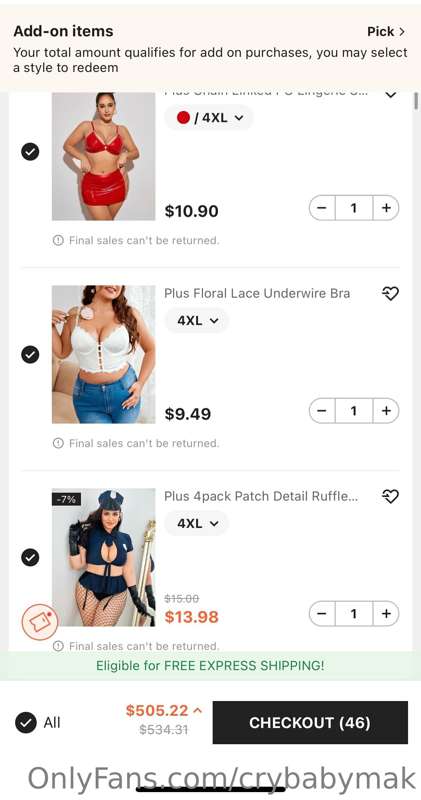Open the Plus 4pack Patch Detail product image
The height and width of the screenshot is (800, 421).
coord(104,557)
